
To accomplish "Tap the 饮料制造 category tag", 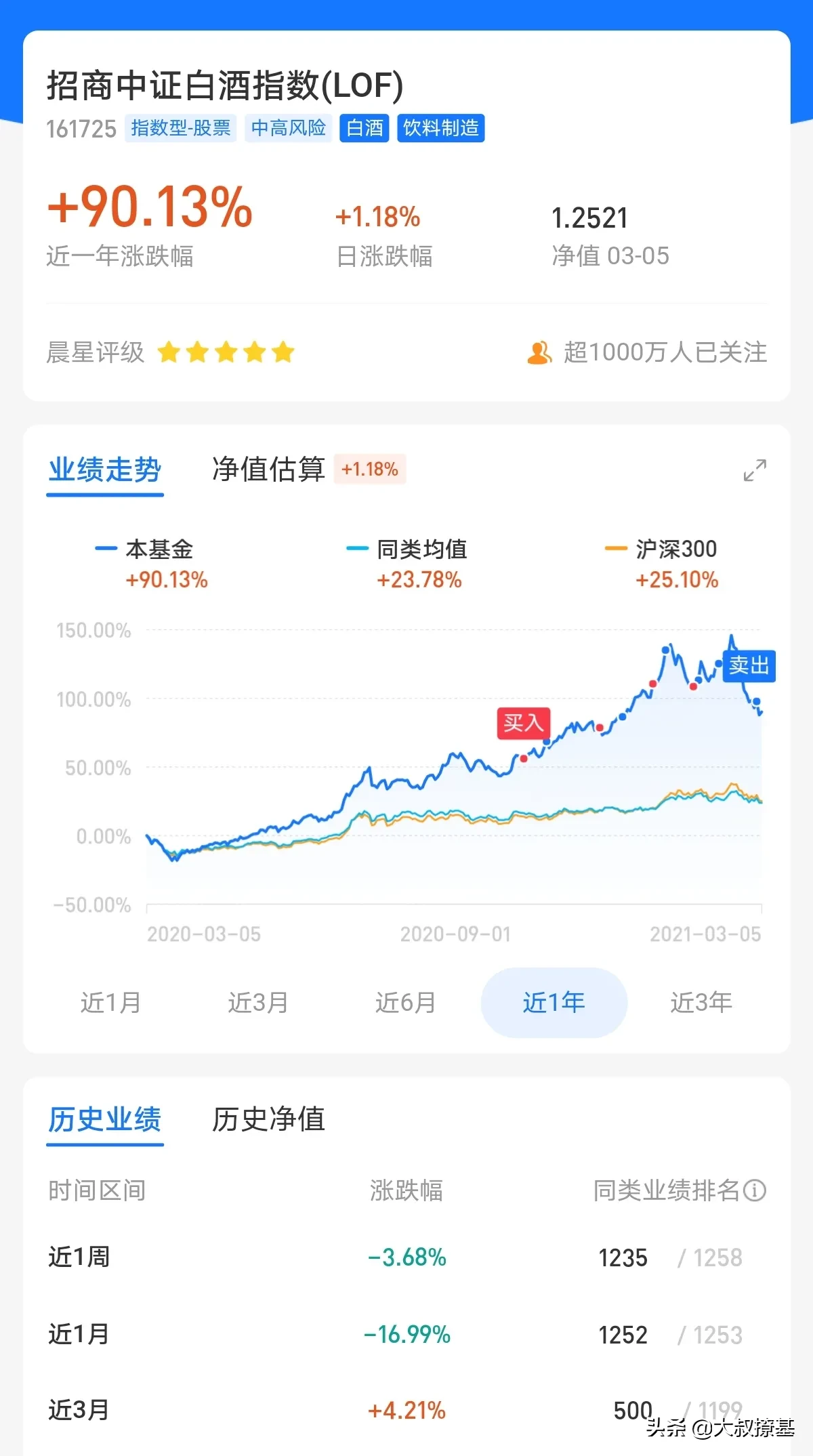I will (441, 128).
